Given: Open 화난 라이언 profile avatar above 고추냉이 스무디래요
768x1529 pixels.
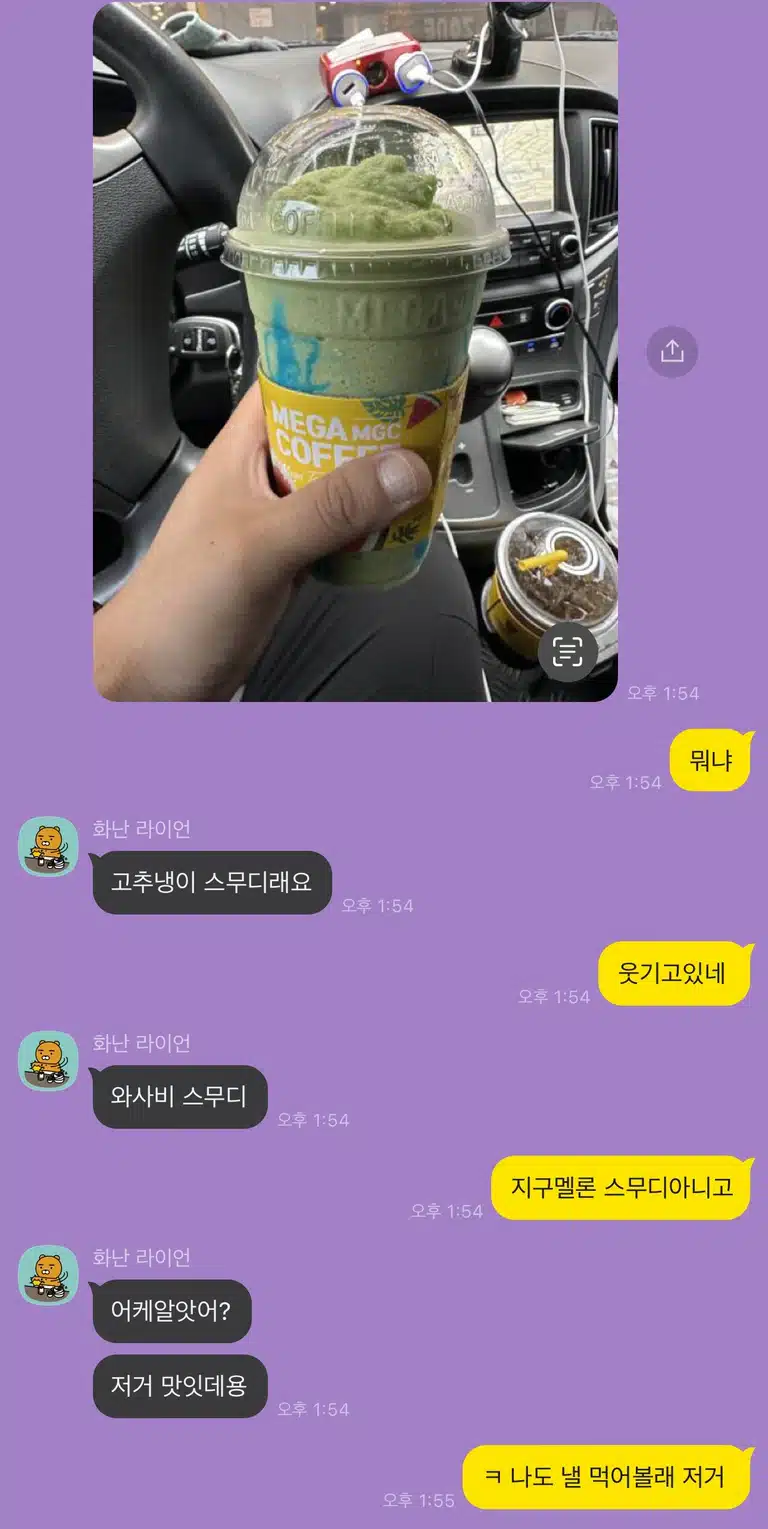Looking at the screenshot, I should (48, 846).
